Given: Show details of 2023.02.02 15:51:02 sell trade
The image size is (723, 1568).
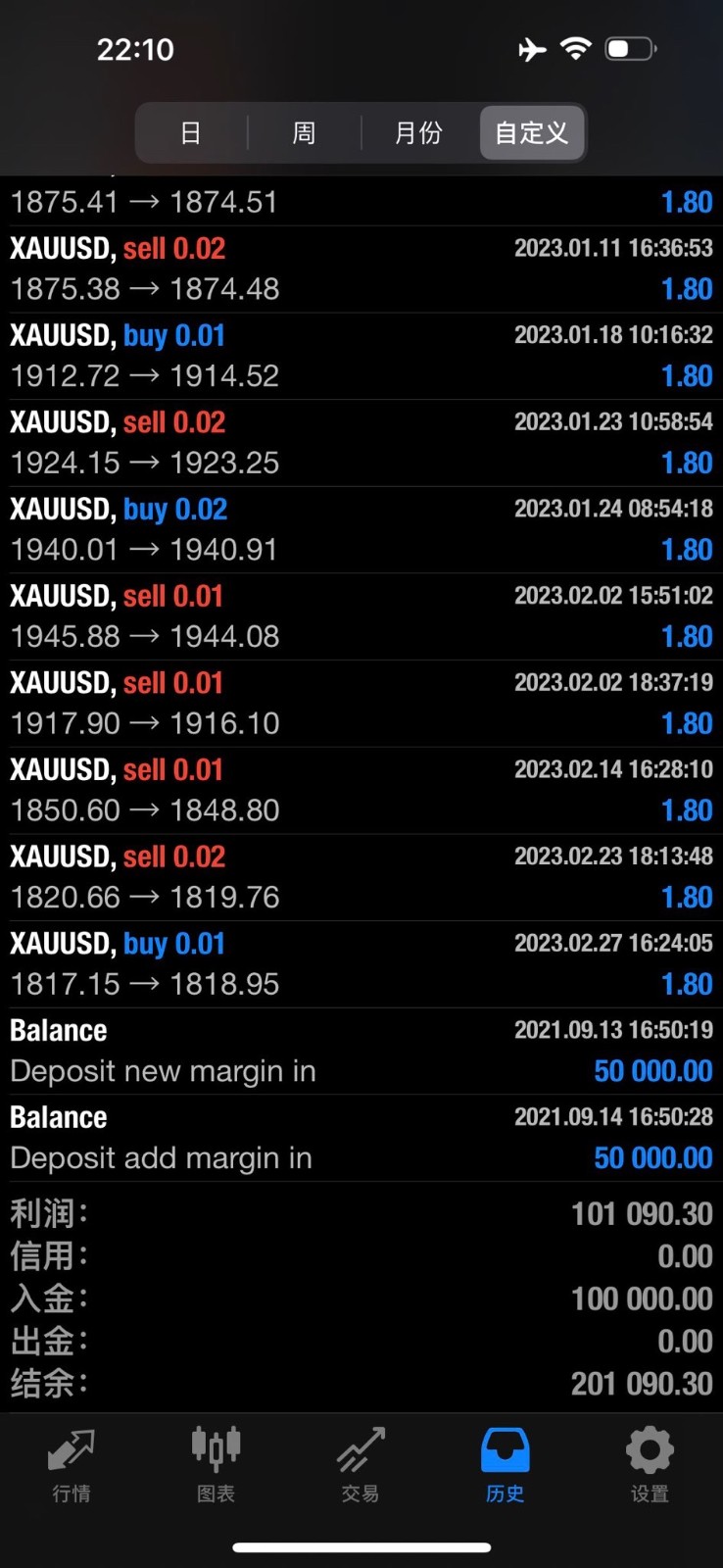Looking at the screenshot, I should pos(361,616).
